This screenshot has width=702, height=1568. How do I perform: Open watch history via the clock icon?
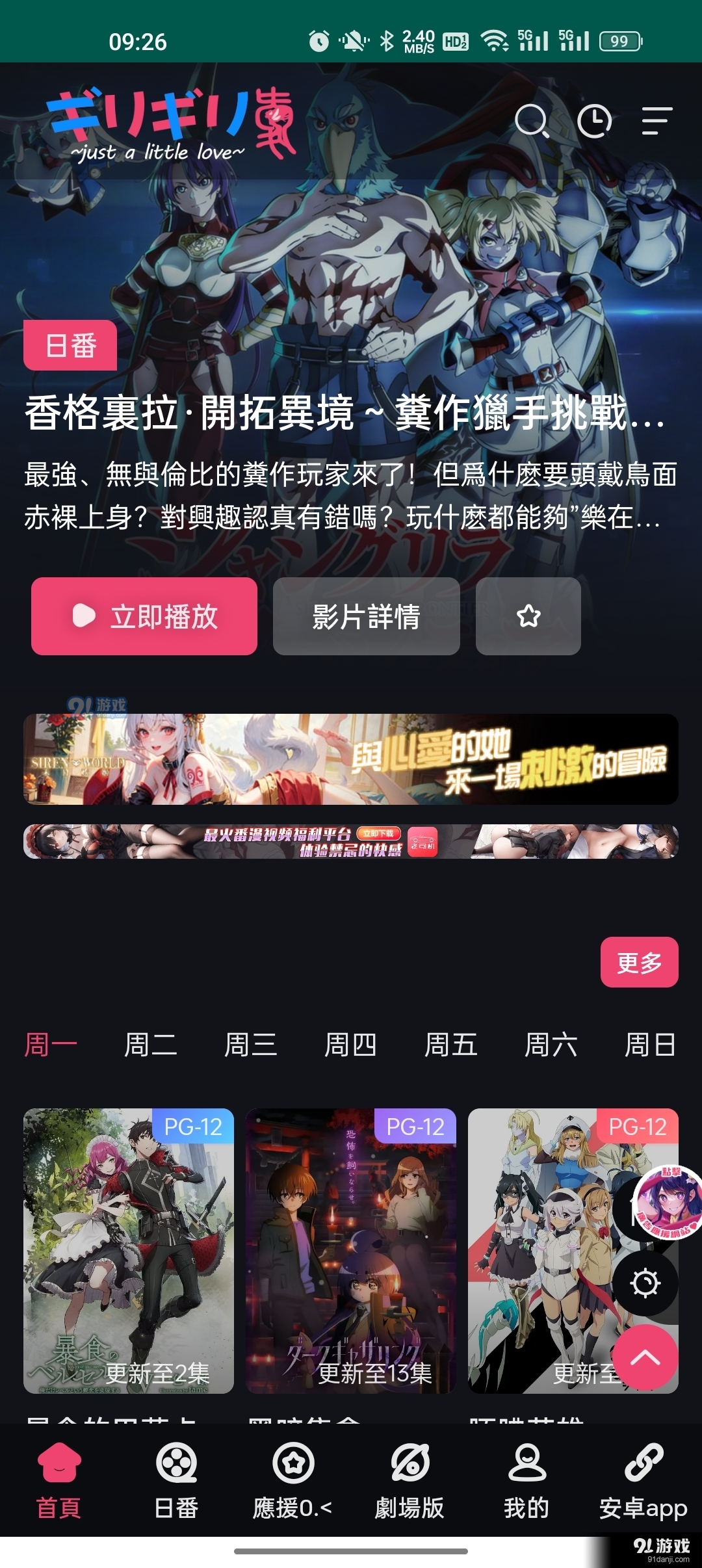[595, 122]
